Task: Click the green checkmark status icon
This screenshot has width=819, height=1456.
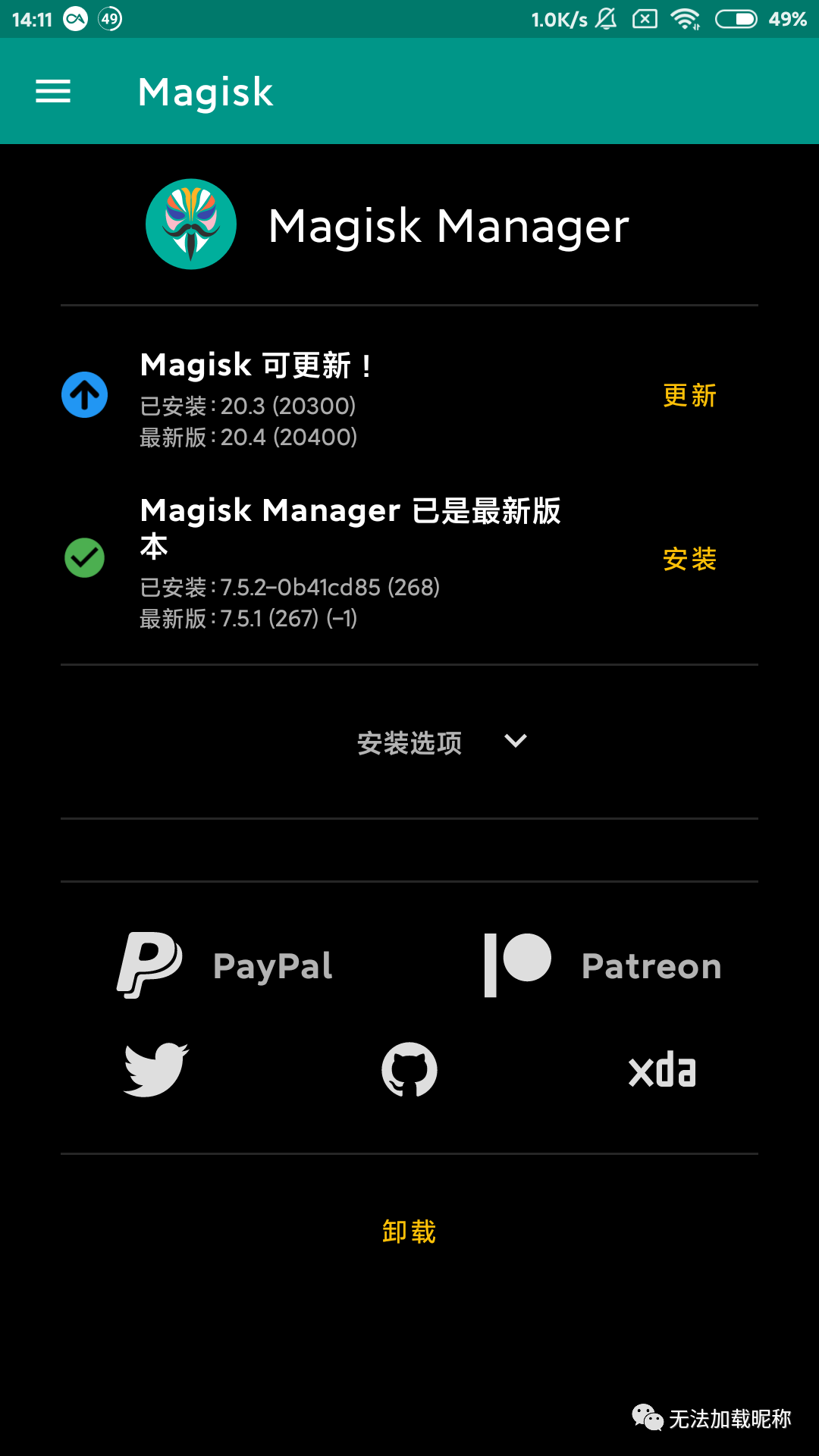Action: click(84, 557)
